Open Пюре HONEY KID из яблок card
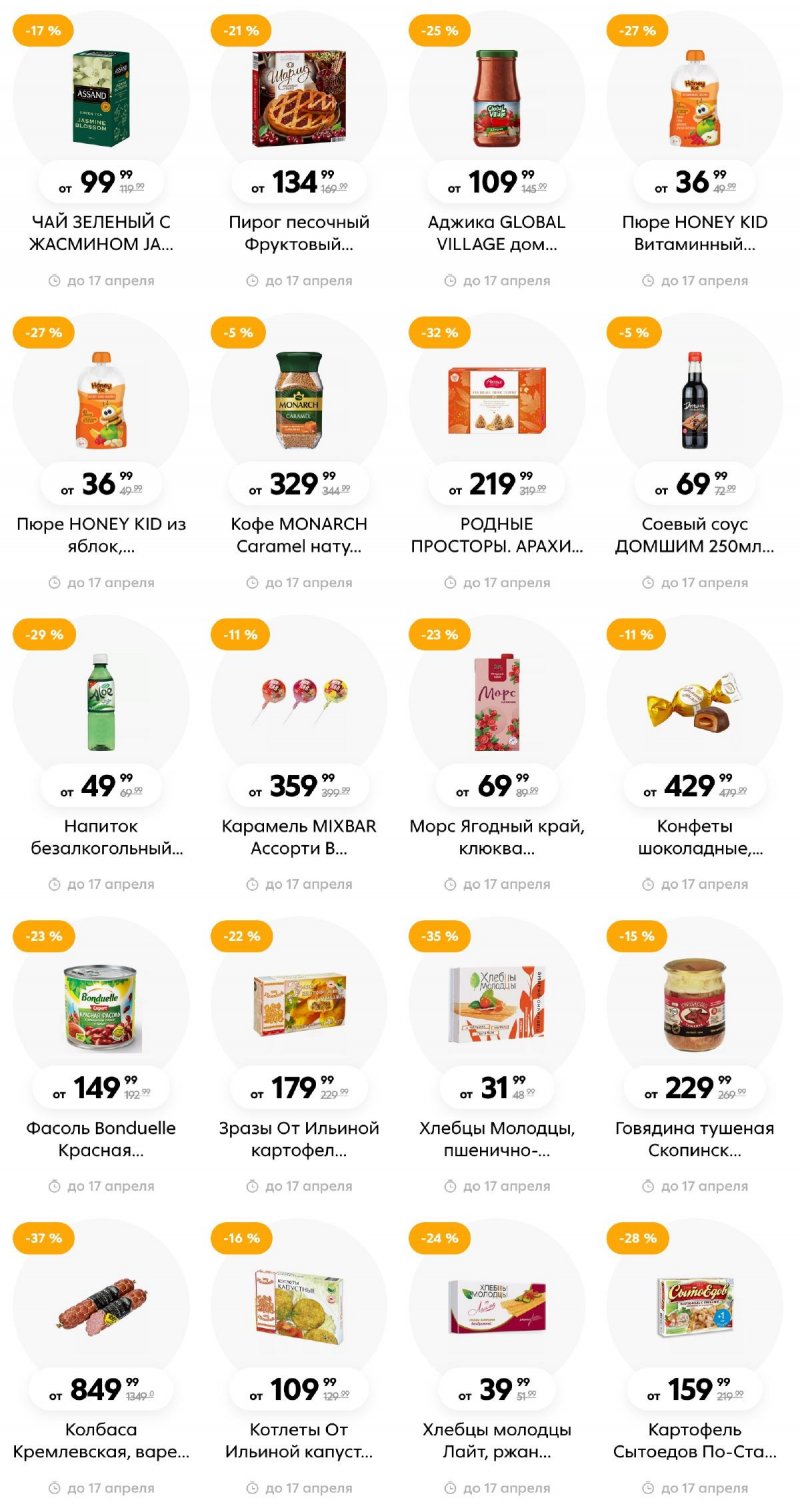 101,400
